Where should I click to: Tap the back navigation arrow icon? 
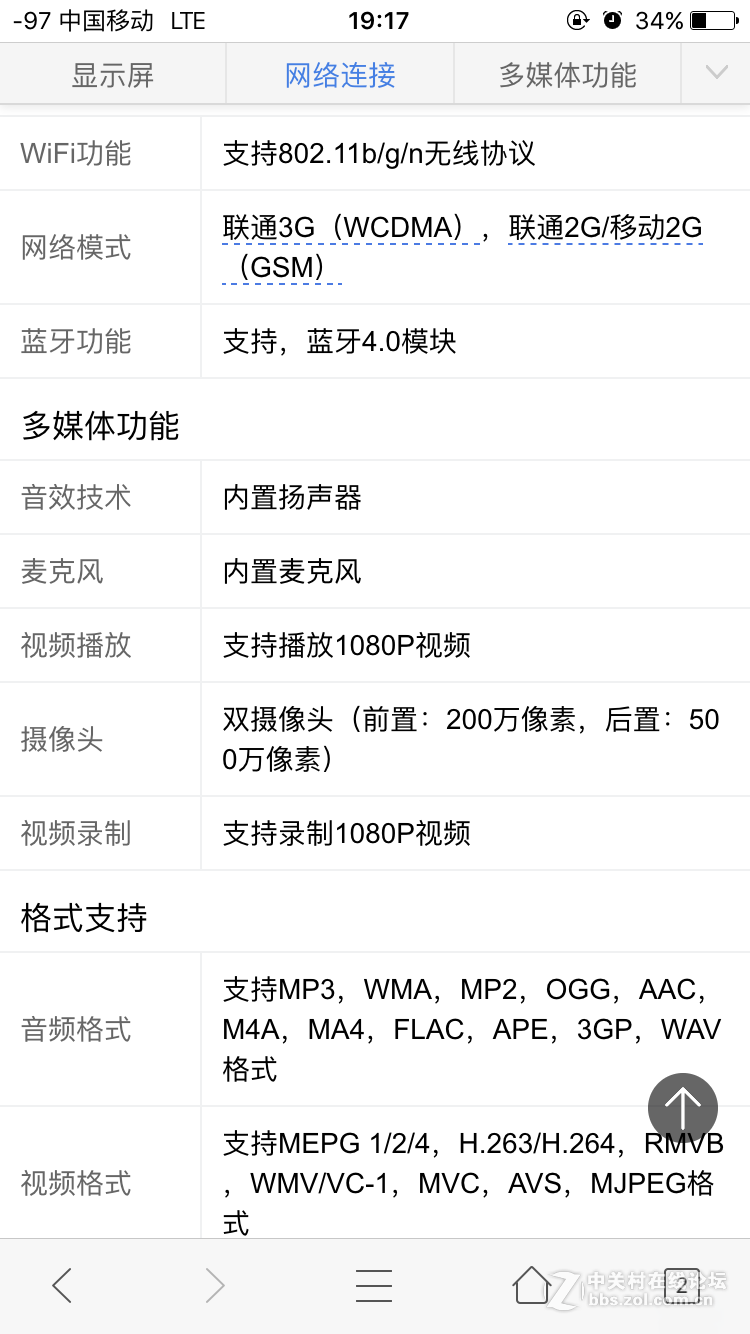(x=62, y=1285)
